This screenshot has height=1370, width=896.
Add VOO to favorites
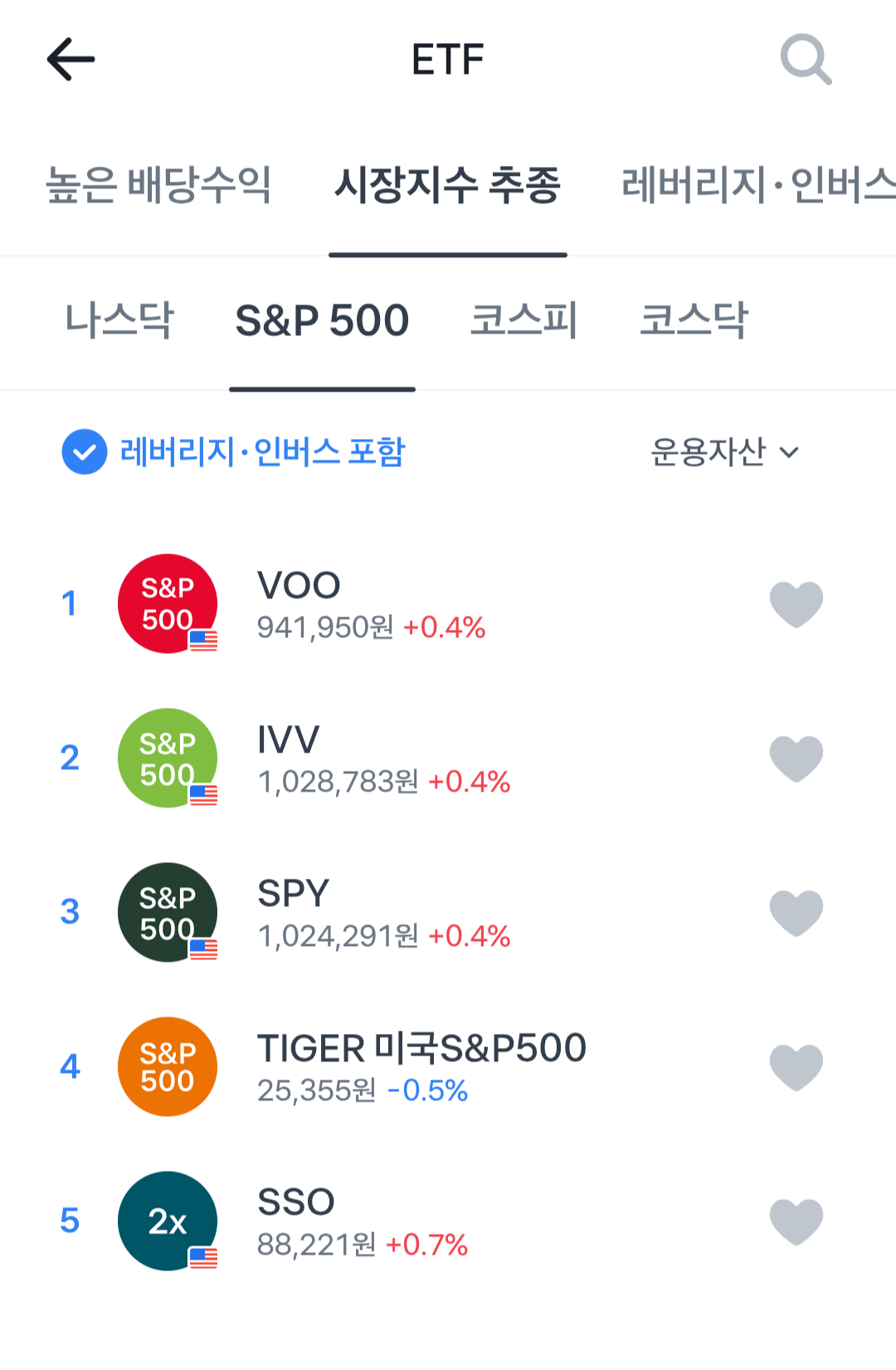pyautogui.click(x=796, y=604)
